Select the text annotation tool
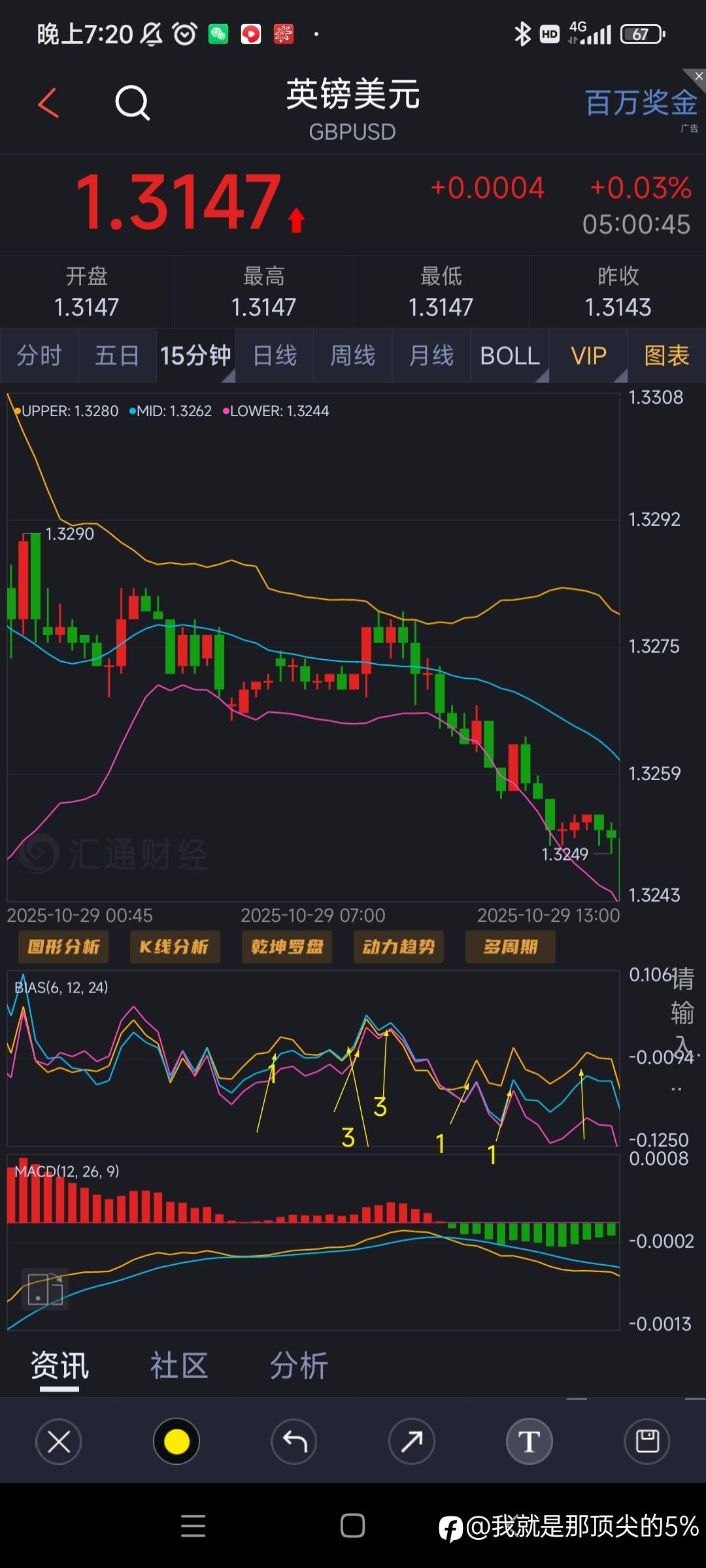This screenshot has height=1568, width=706. pos(529,1442)
